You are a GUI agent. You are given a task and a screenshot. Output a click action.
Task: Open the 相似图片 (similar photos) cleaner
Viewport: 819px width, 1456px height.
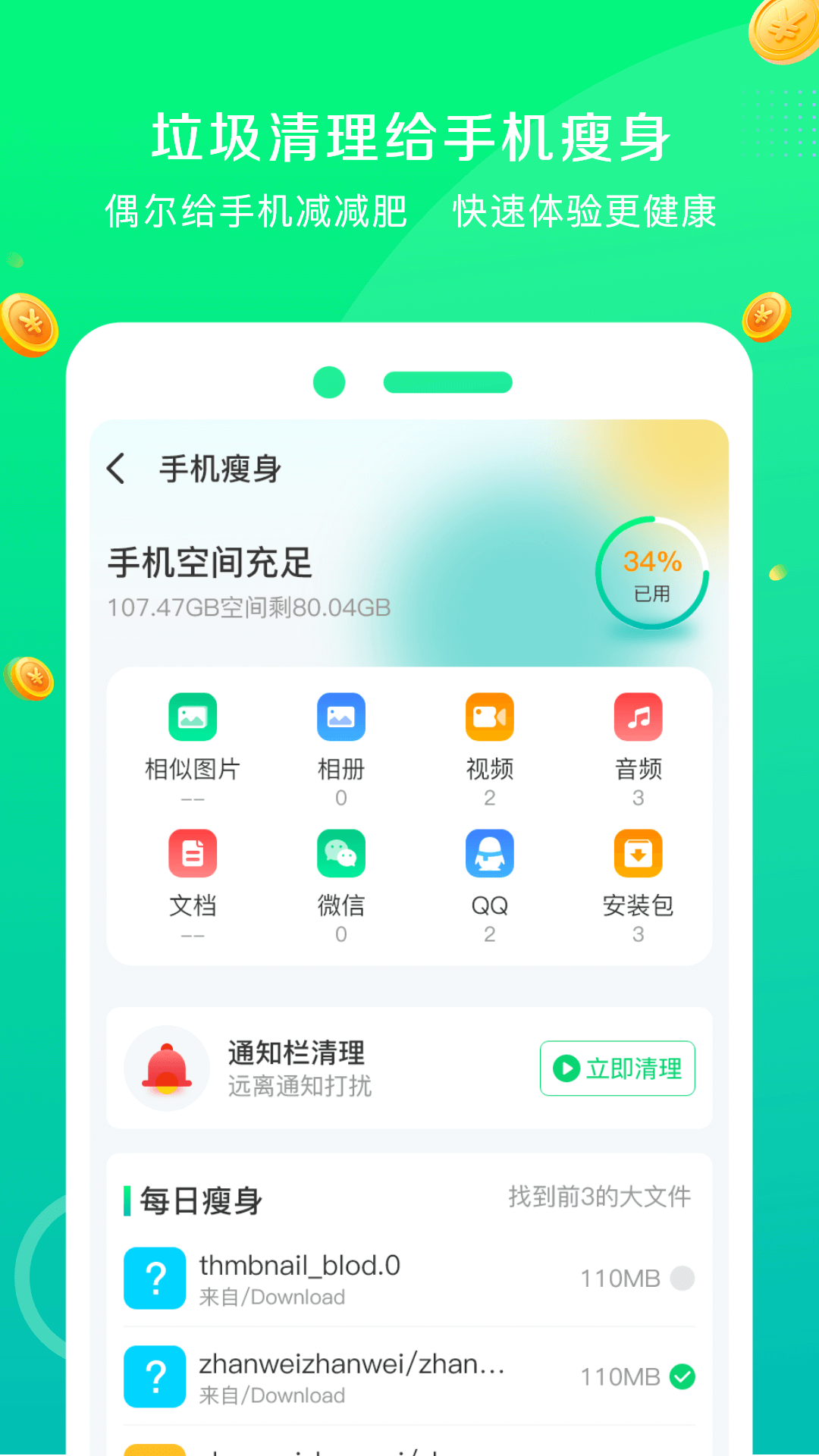[192, 739]
